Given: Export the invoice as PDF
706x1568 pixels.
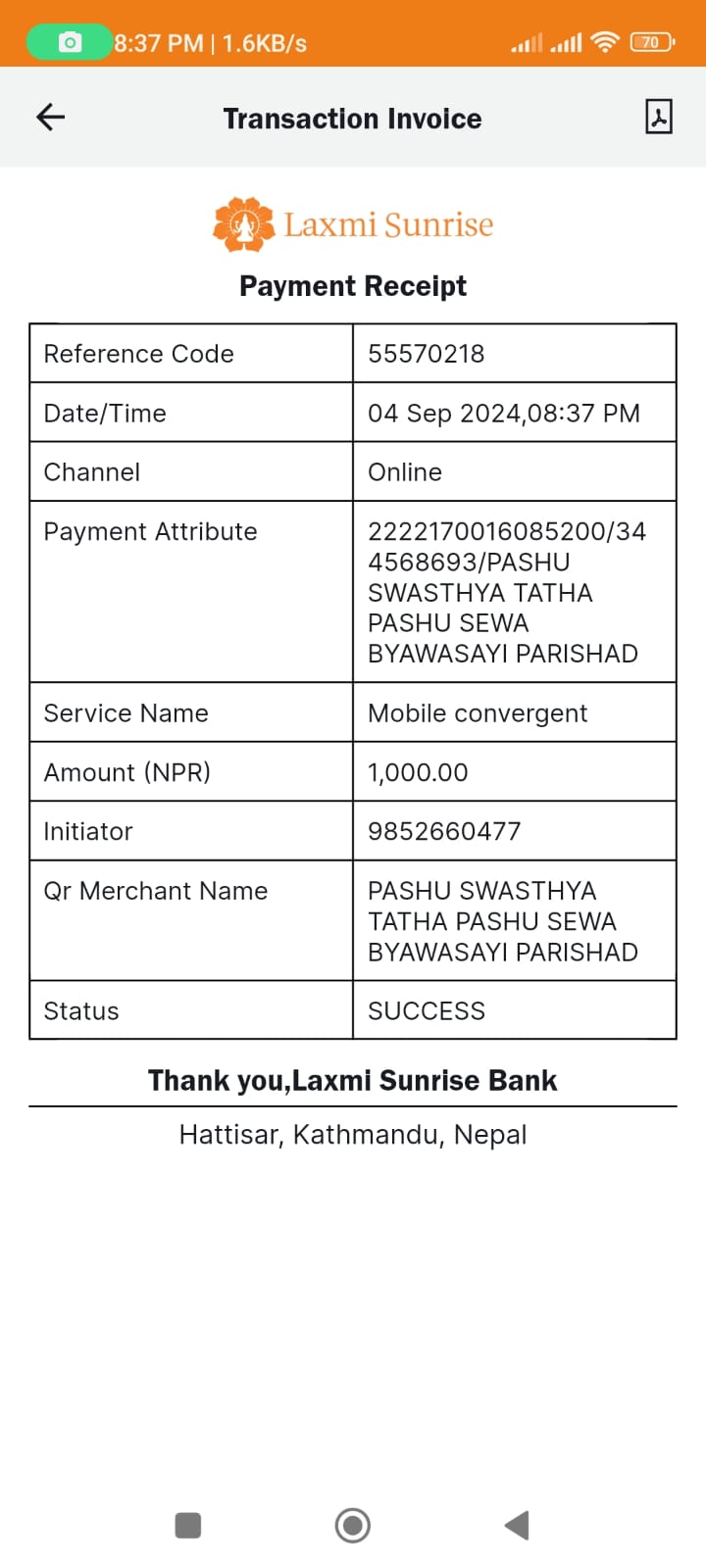Looking at the screenshot, I should (x=658, y=117).
